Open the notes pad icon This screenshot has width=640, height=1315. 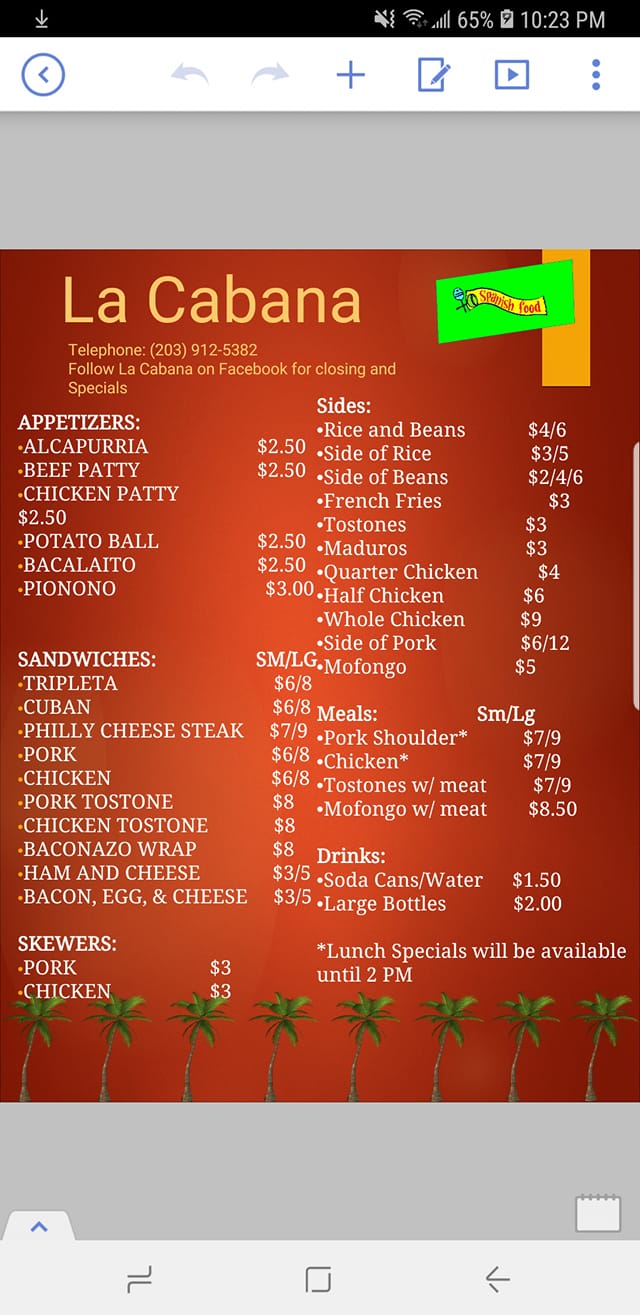tap(598, 1213)
